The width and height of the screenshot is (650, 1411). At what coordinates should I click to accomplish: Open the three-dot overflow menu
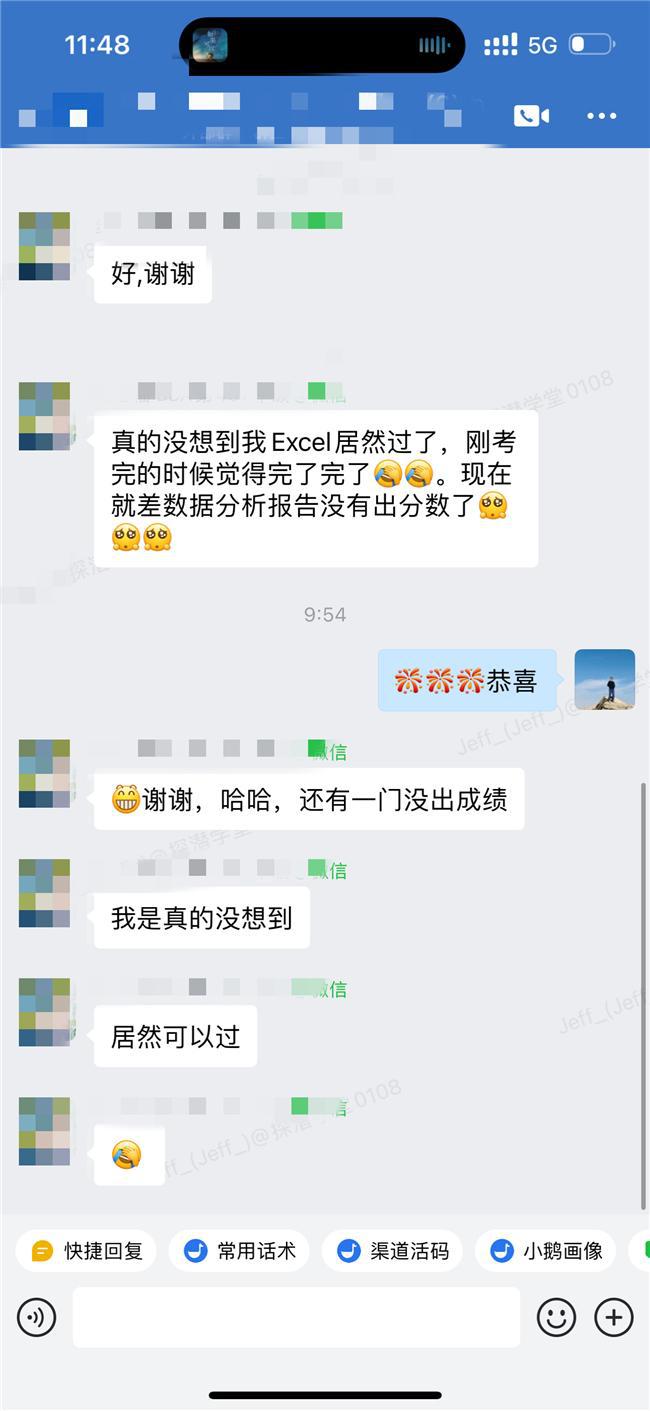(x=601, y=116)
